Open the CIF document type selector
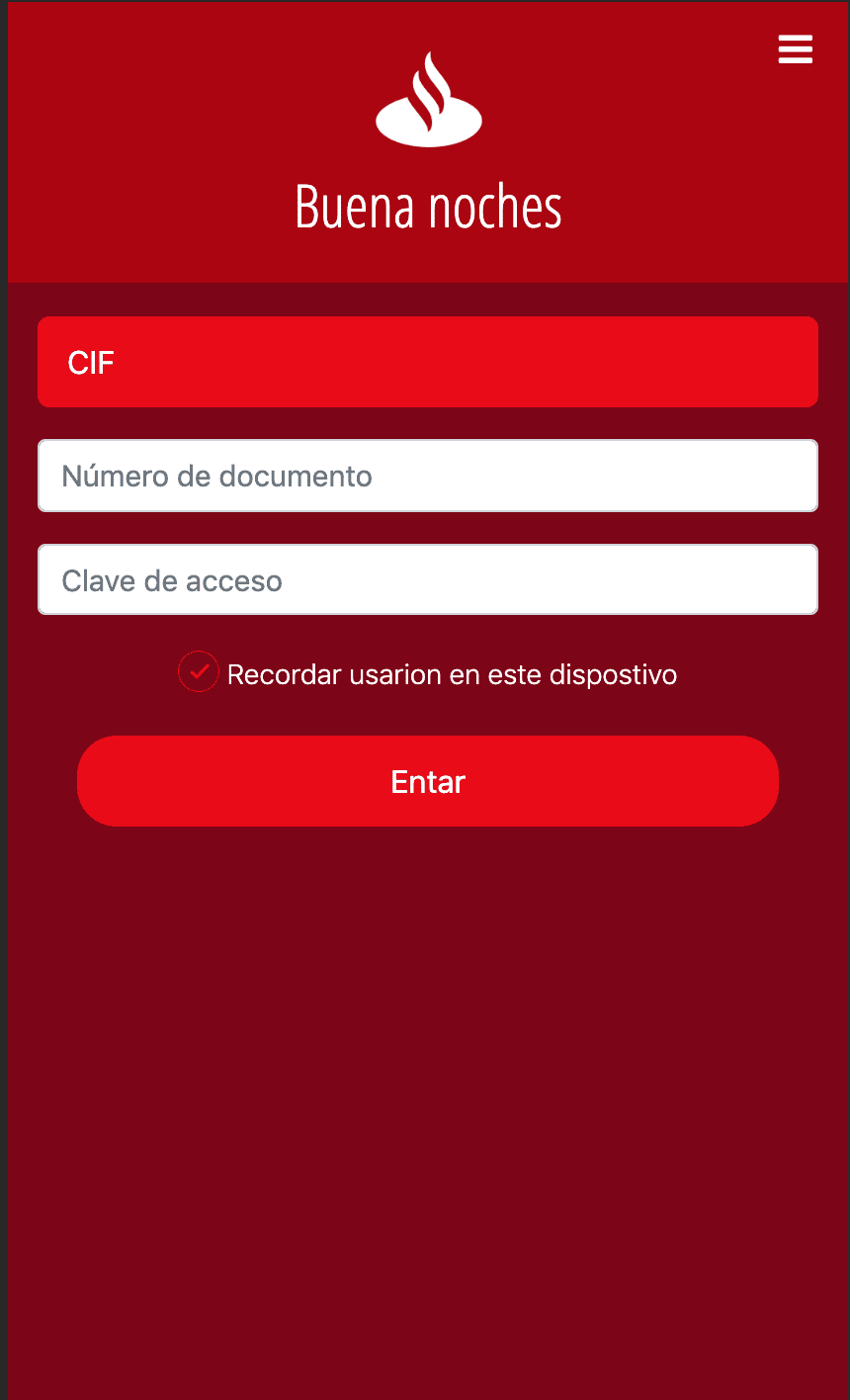 [x=427, y=362]
